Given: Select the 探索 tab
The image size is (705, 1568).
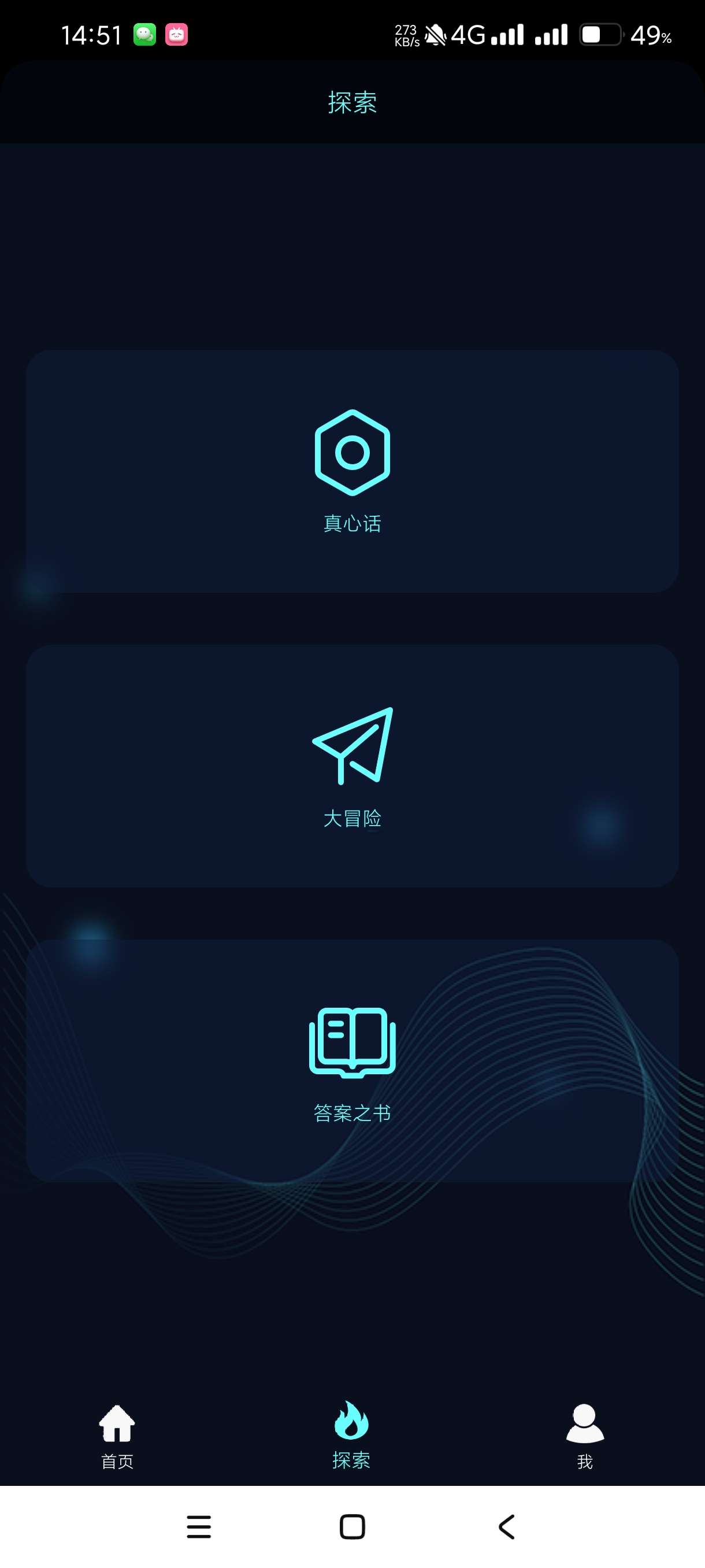Looking at the screenshot, I should (351, 1434).
